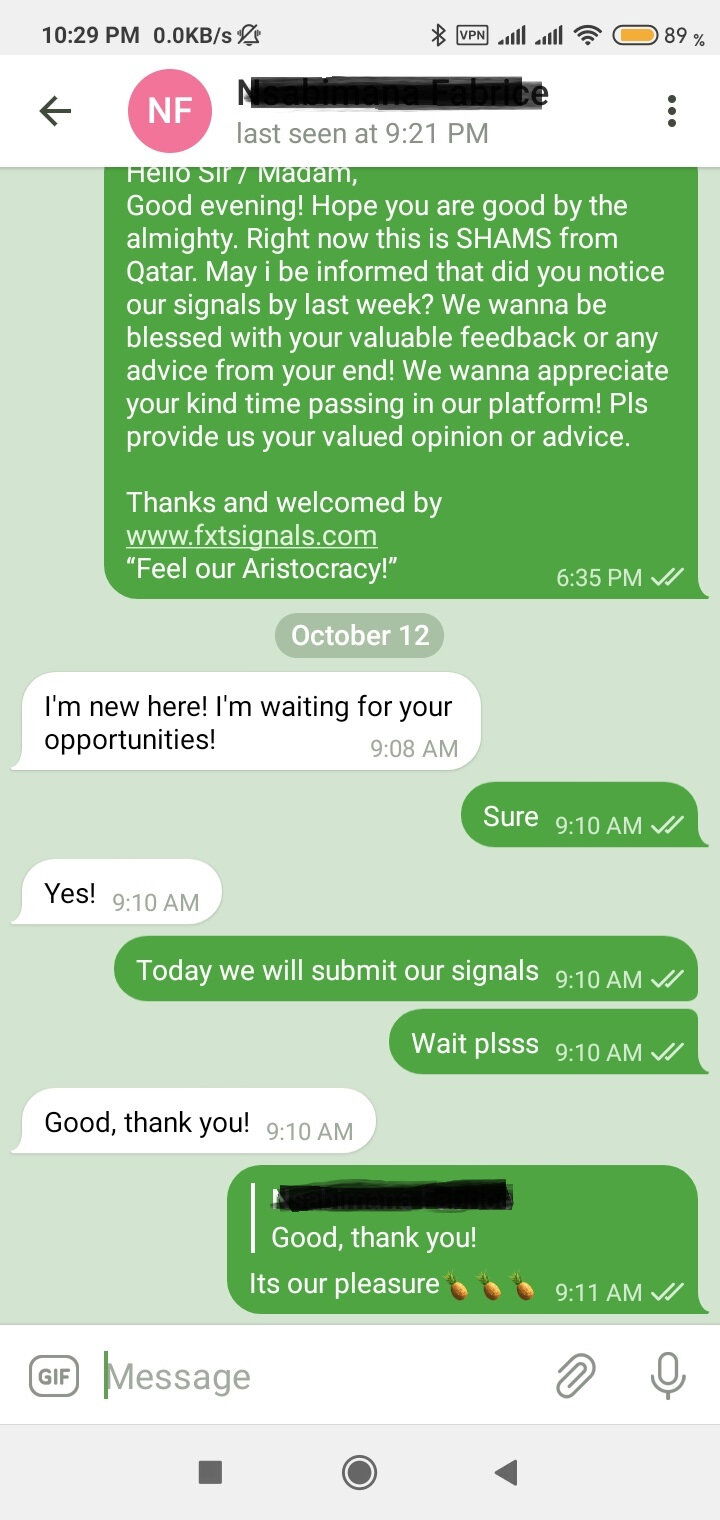
Task: Record a voice message with the microphone
Action: [667, 1376]
